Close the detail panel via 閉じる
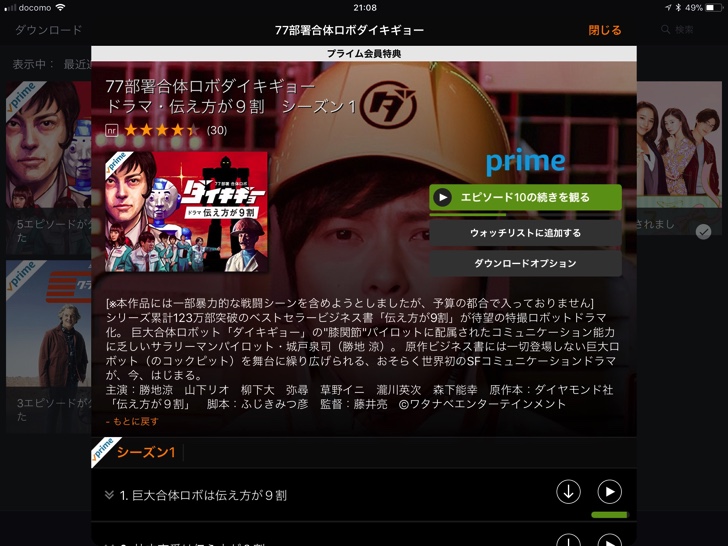 coord(604,30)
